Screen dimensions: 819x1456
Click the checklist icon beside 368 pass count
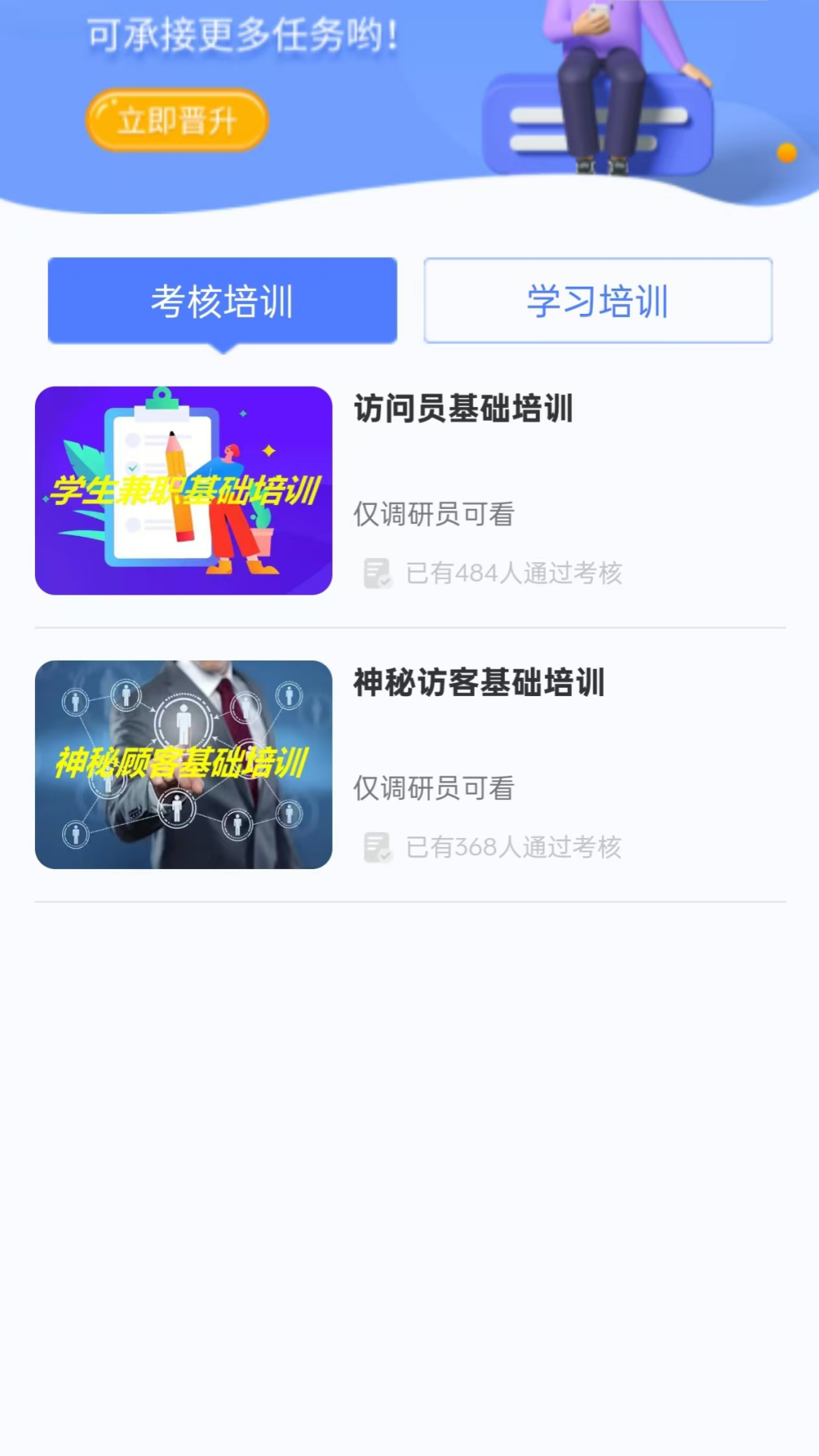pos(377,847)
